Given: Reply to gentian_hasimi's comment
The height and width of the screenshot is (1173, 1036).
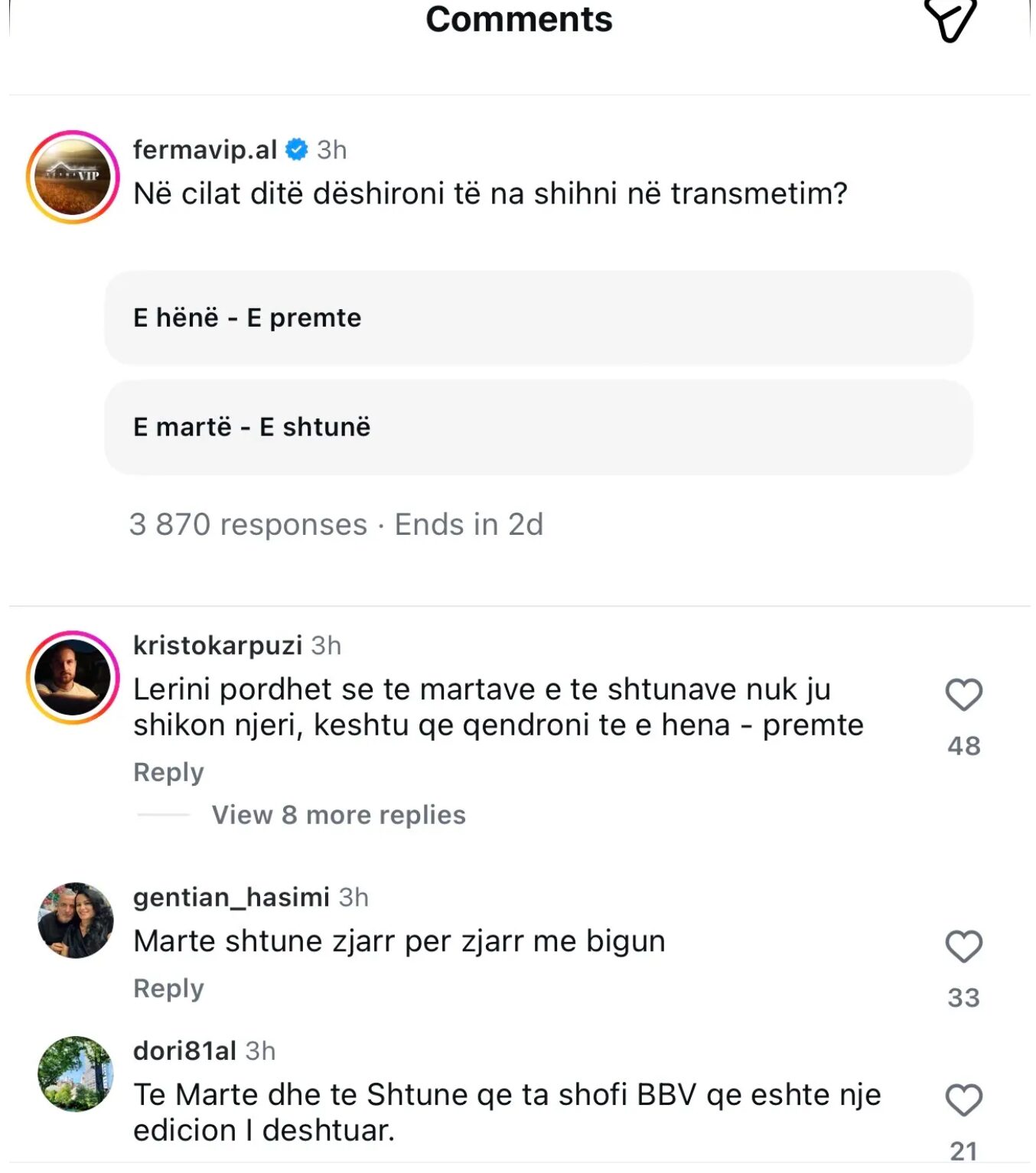Looking at the screenshot, I should (168, 988).
